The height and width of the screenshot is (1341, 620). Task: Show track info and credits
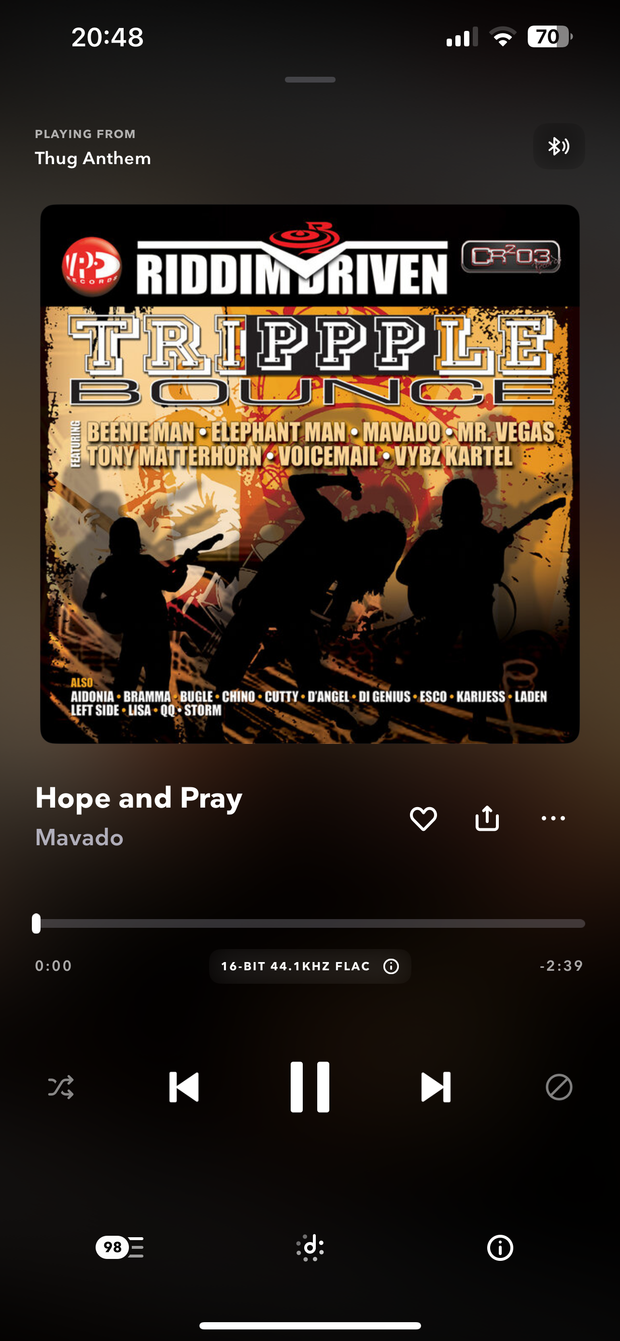click(499, 1247)
